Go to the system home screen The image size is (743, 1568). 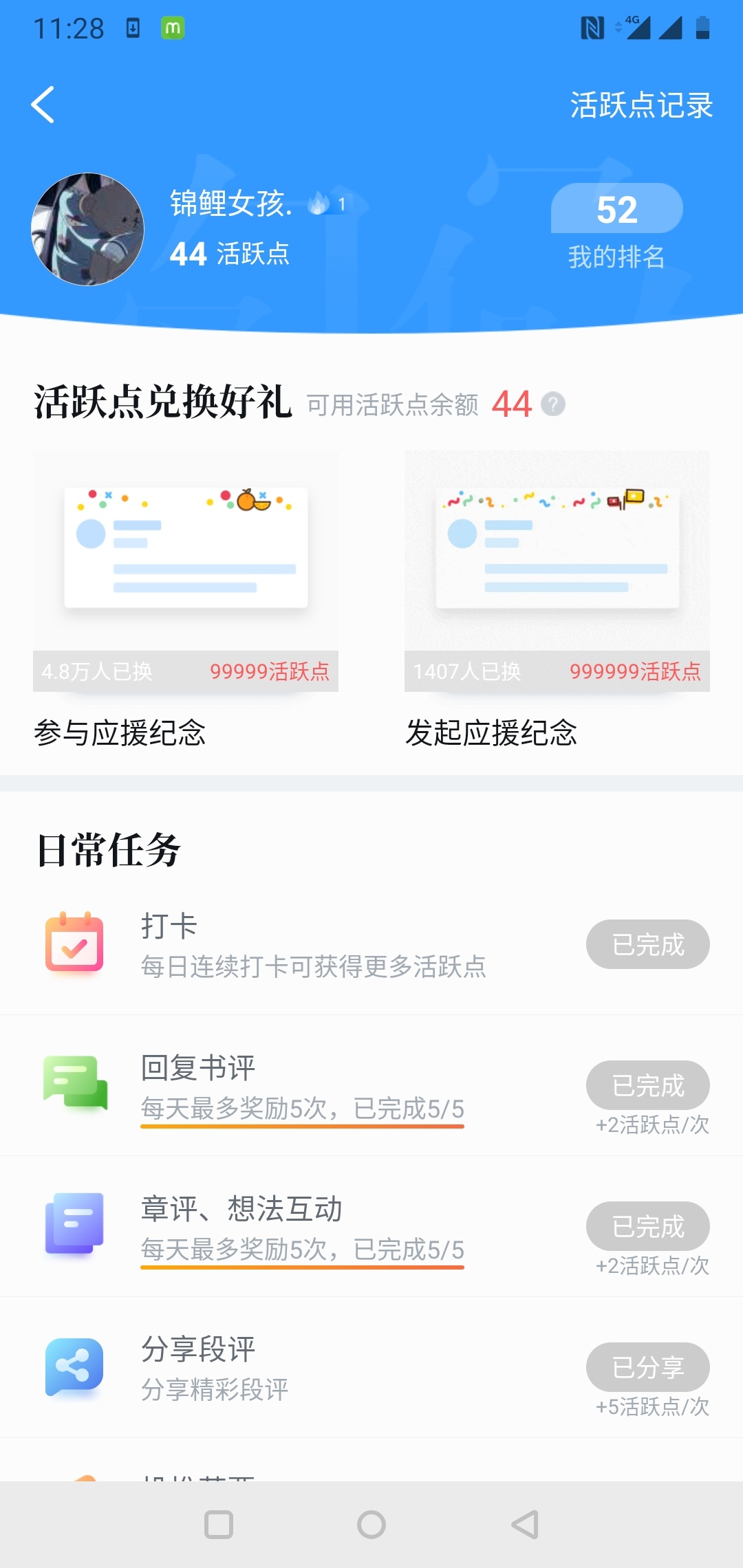(x=371, y=1525)
